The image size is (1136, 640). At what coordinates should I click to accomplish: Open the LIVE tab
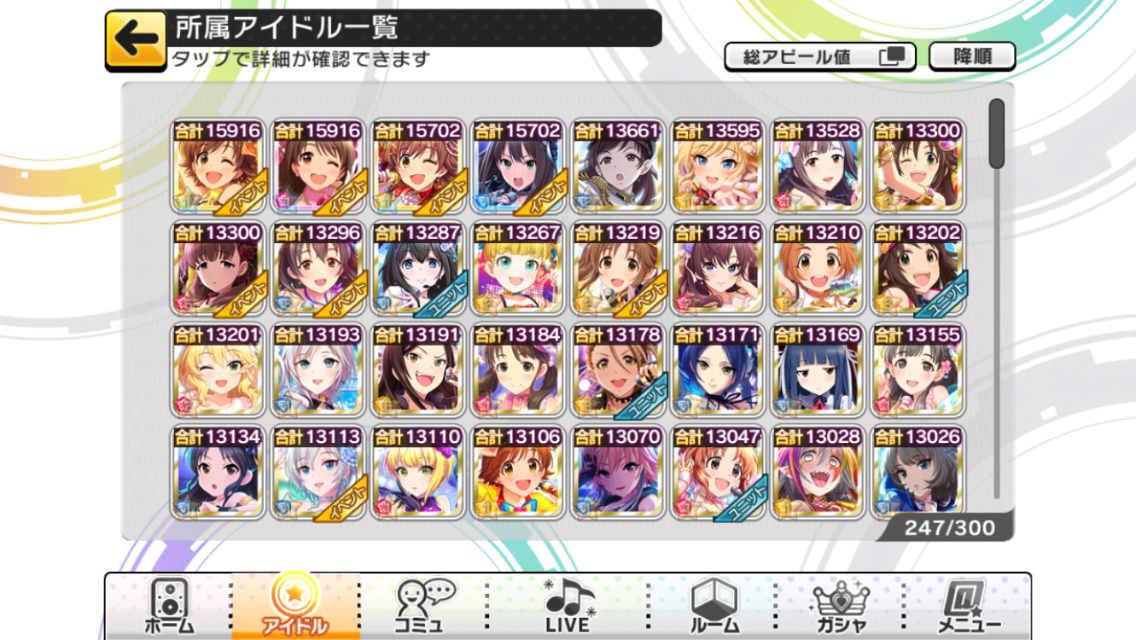(568, 607)
